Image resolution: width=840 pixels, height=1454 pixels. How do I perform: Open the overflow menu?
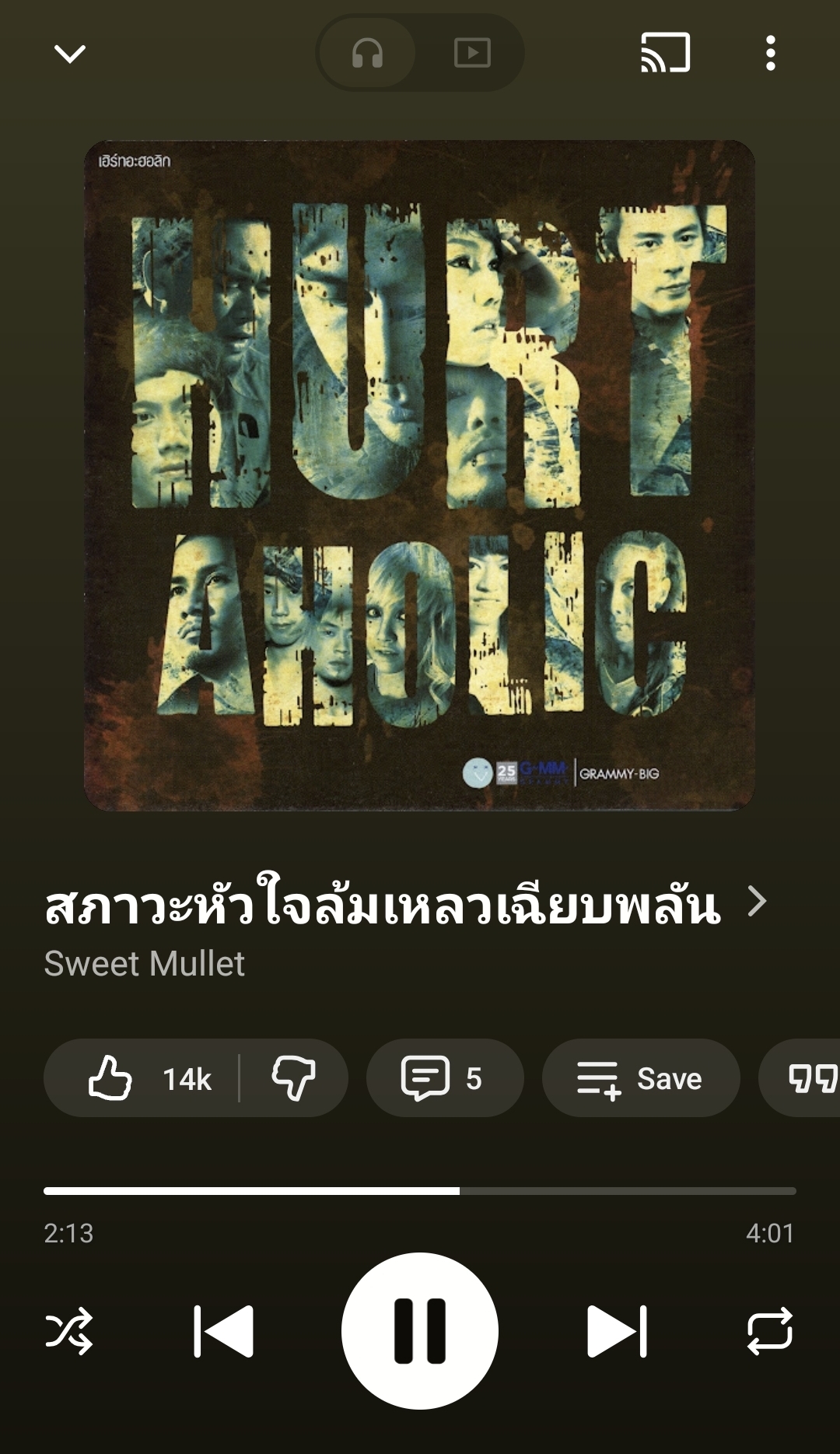770,54
